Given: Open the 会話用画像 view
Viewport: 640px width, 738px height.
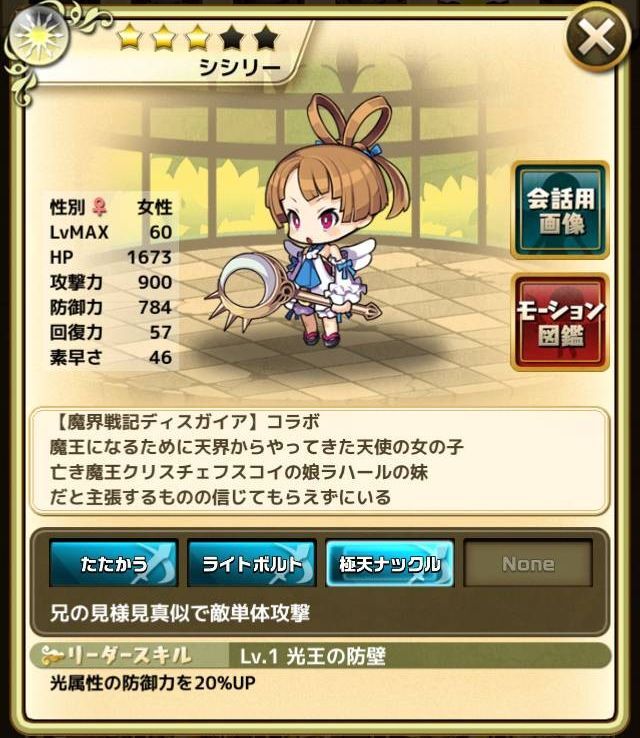Looking at the screenshot, I should coord(561,208).
